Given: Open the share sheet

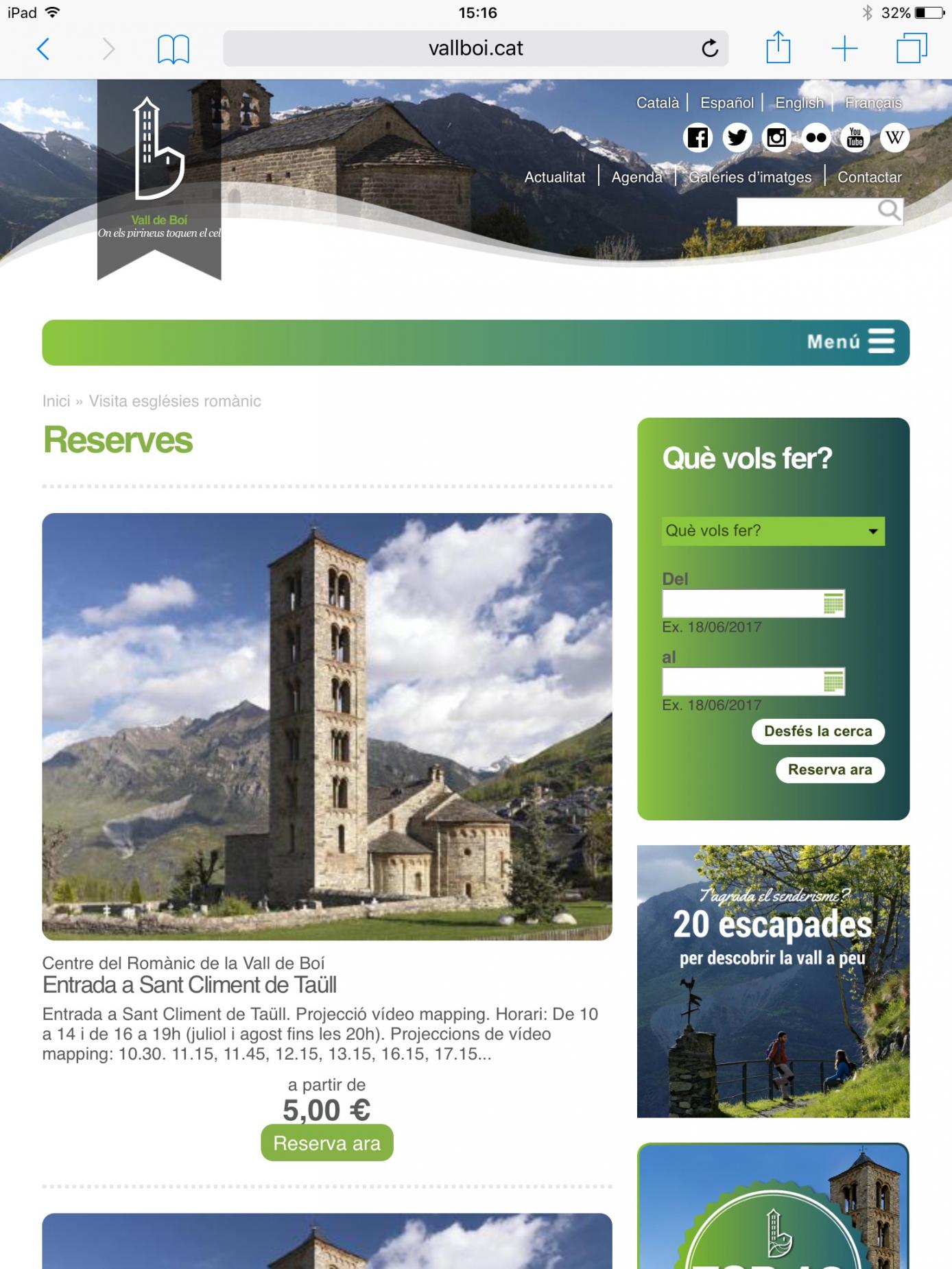Looking at the screenshot, I should [x=778, y=48].
